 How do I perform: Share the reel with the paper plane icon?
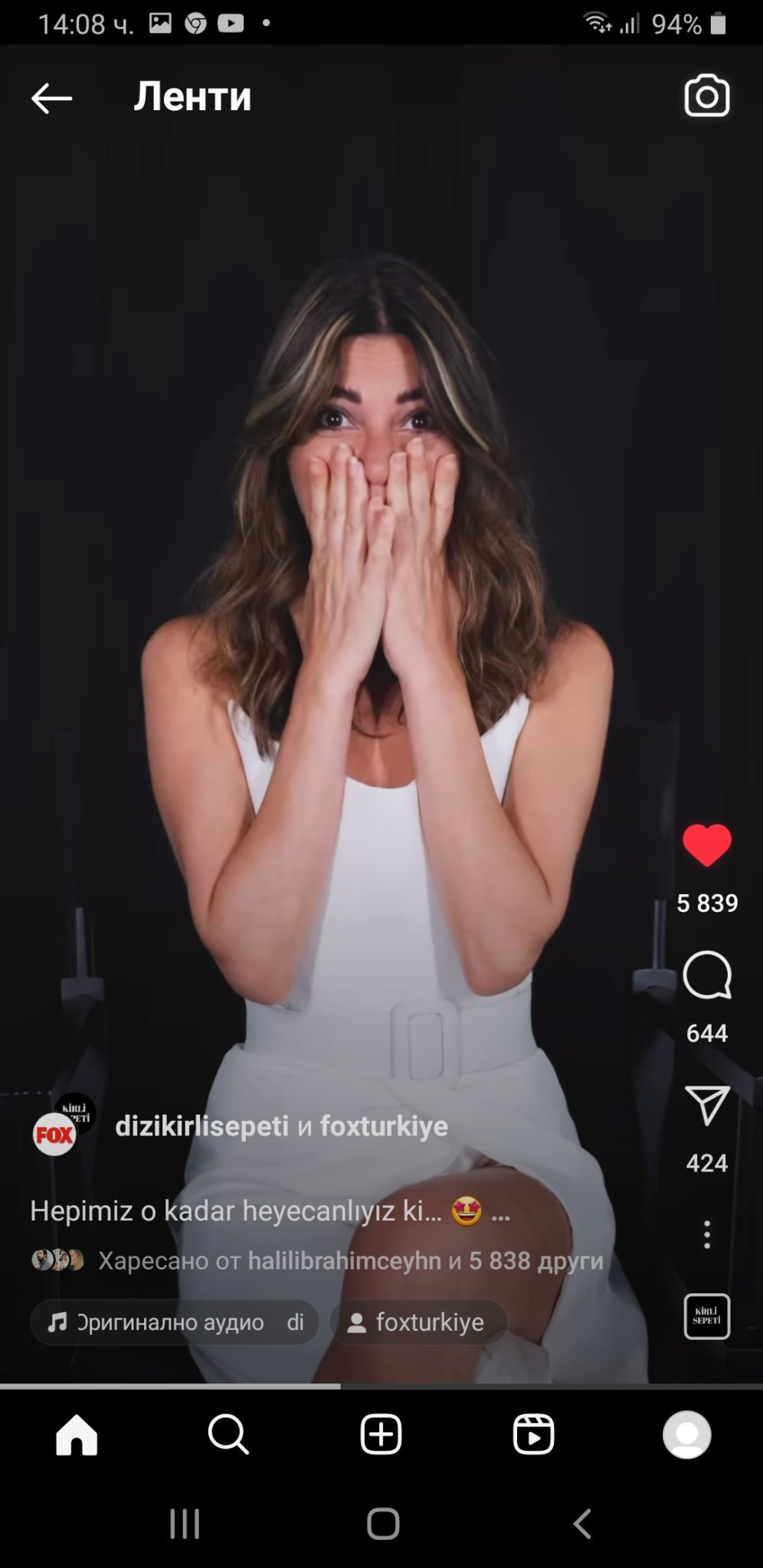706,1105
